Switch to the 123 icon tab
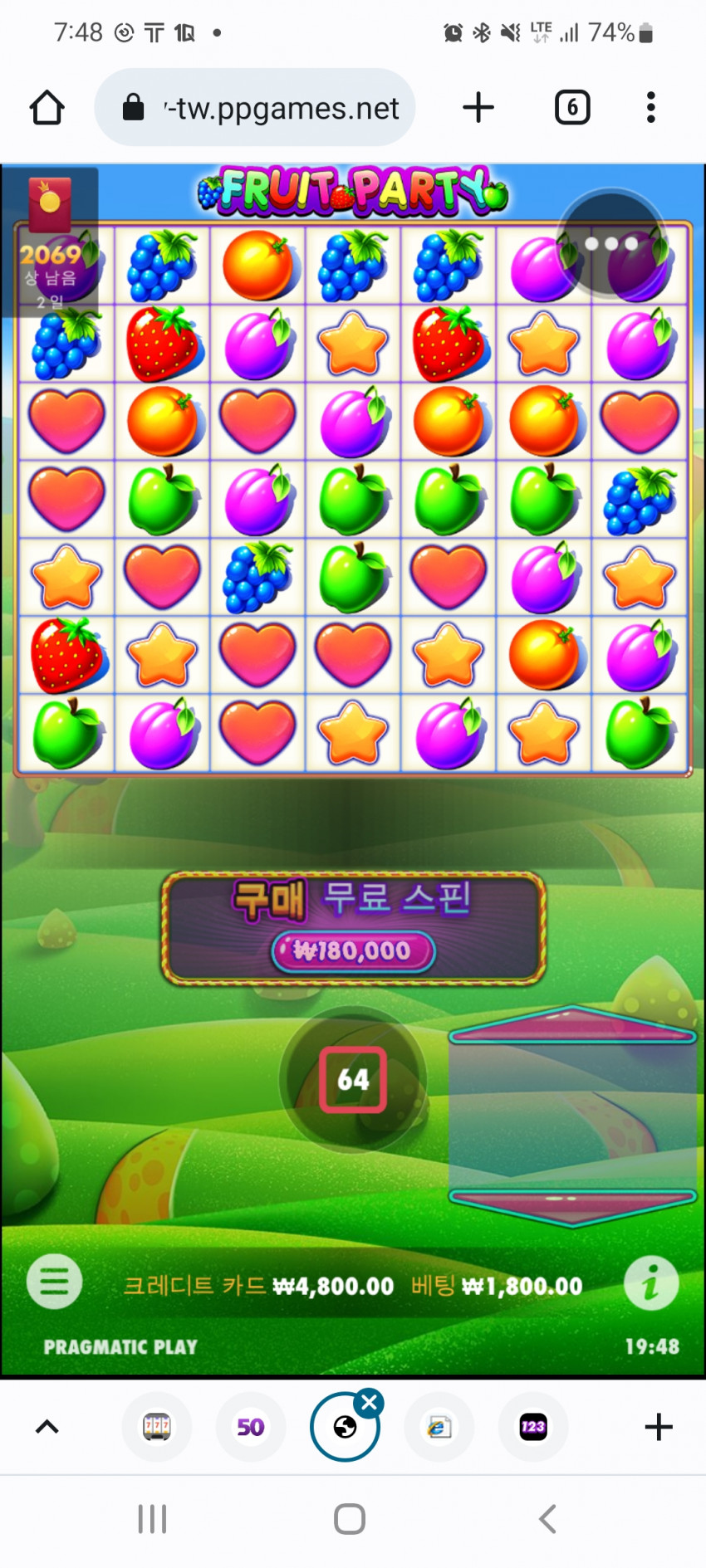The width and height of the screenshot is (706, 1568). point(533,1427)
